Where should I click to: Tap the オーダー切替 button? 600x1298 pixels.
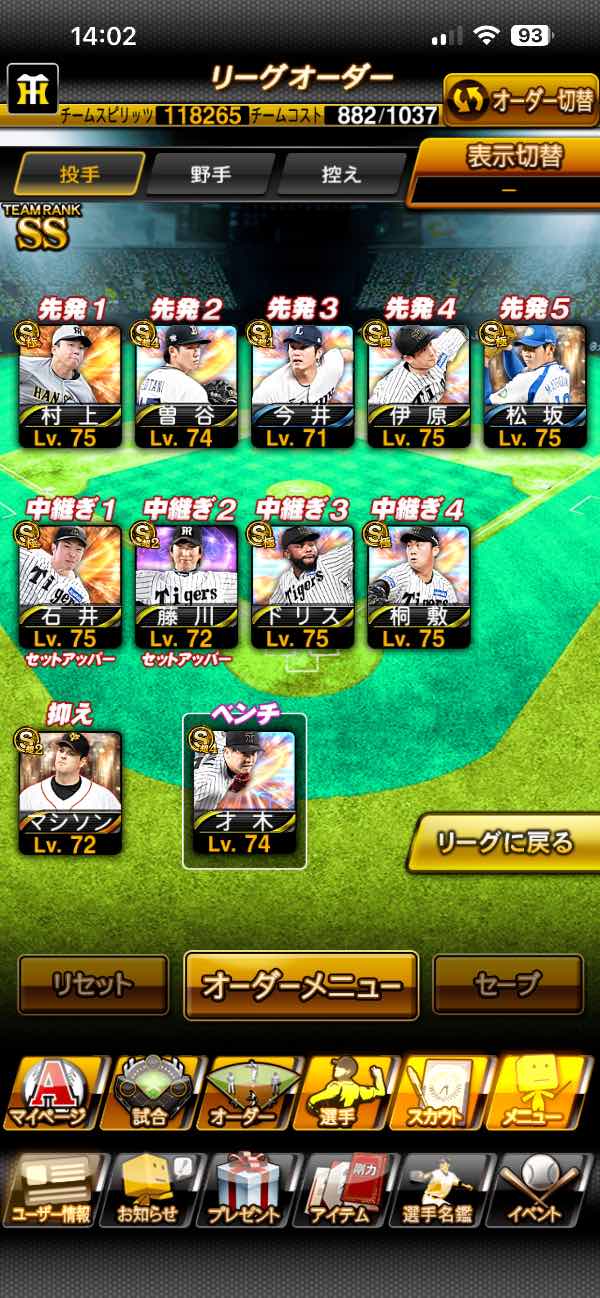coord(520,100)
